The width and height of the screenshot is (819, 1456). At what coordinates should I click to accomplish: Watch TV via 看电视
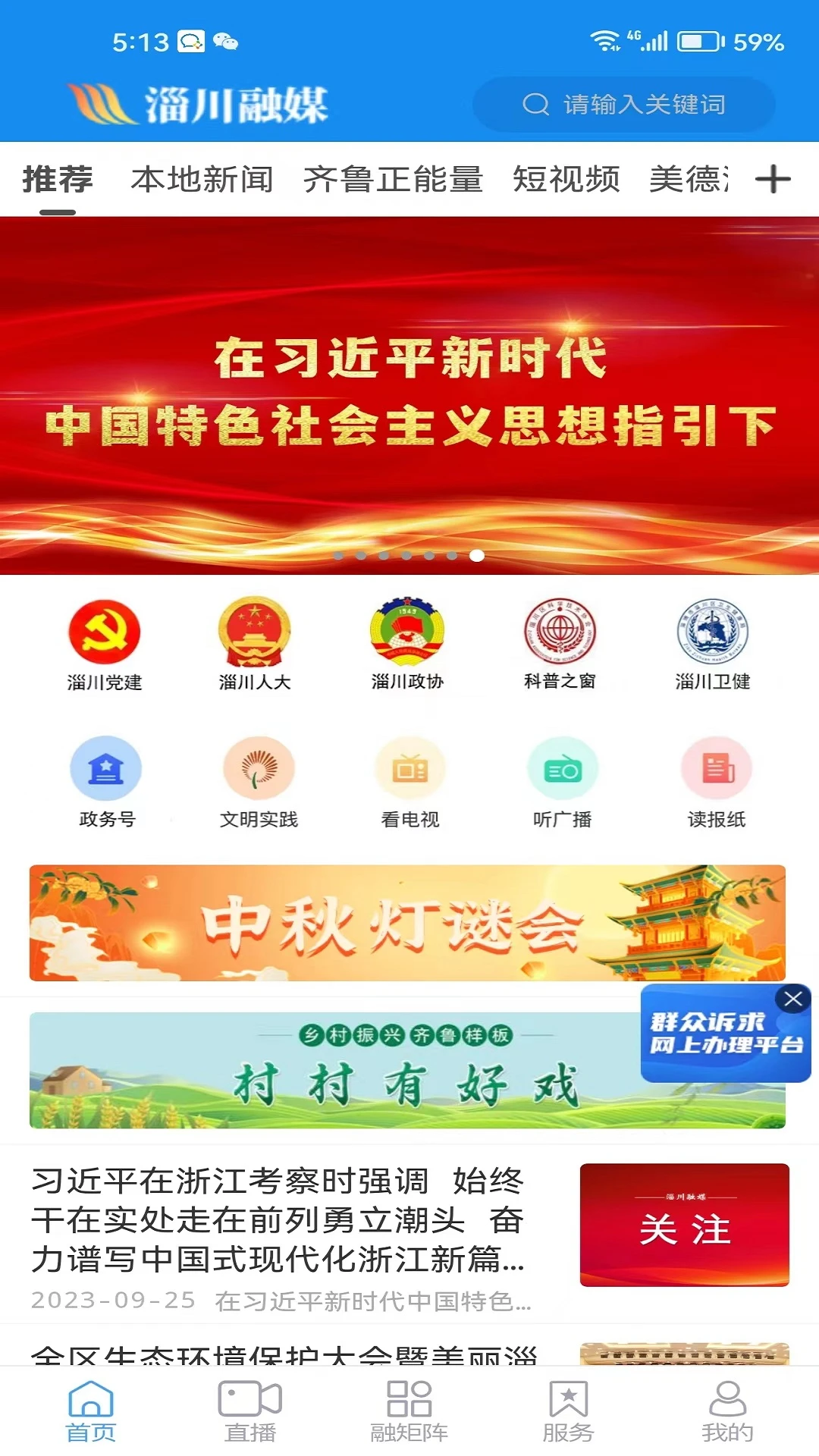(x=409, y=781)
